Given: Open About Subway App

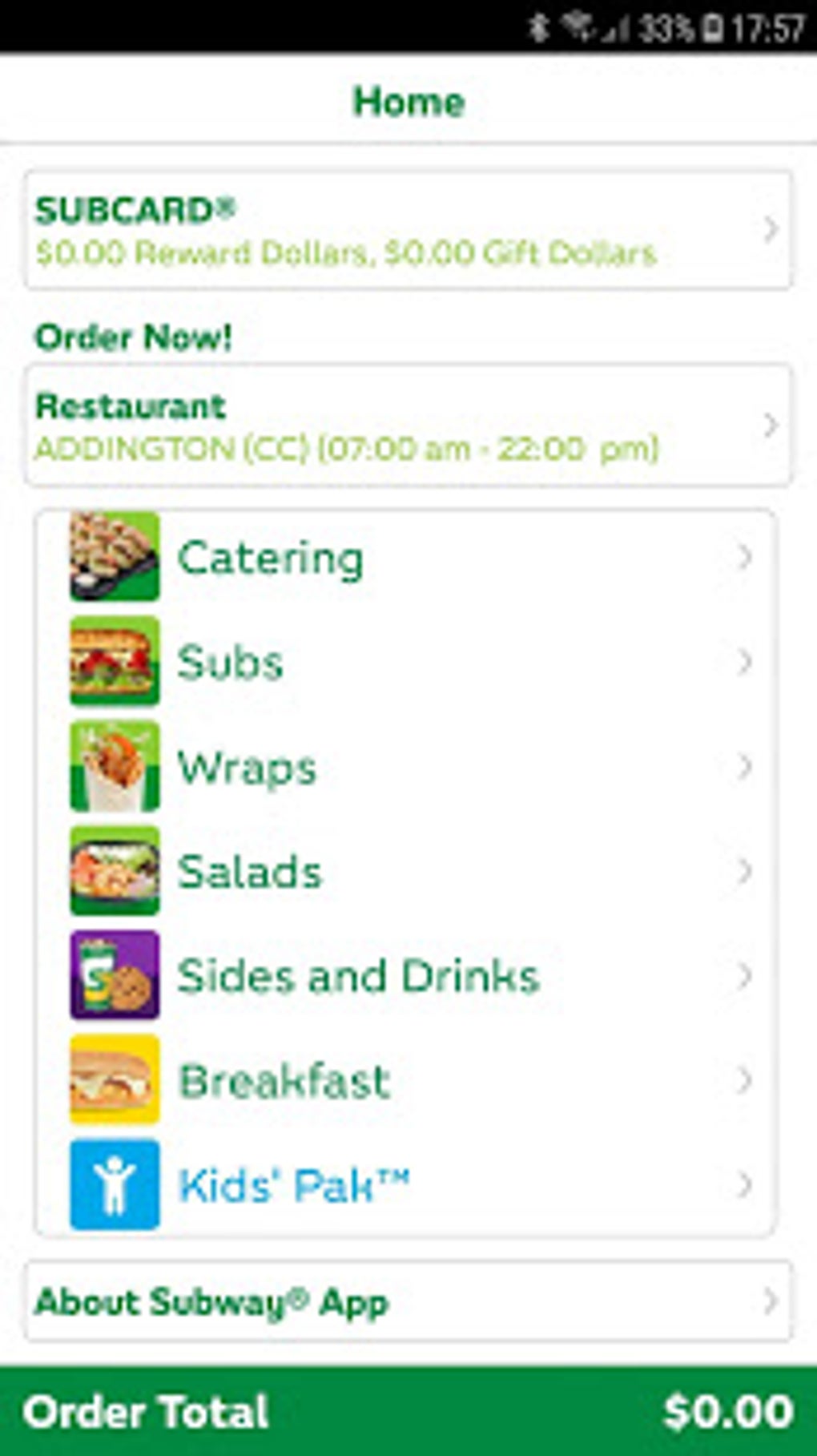Looking at the screenshot, I should [407, 1301].
